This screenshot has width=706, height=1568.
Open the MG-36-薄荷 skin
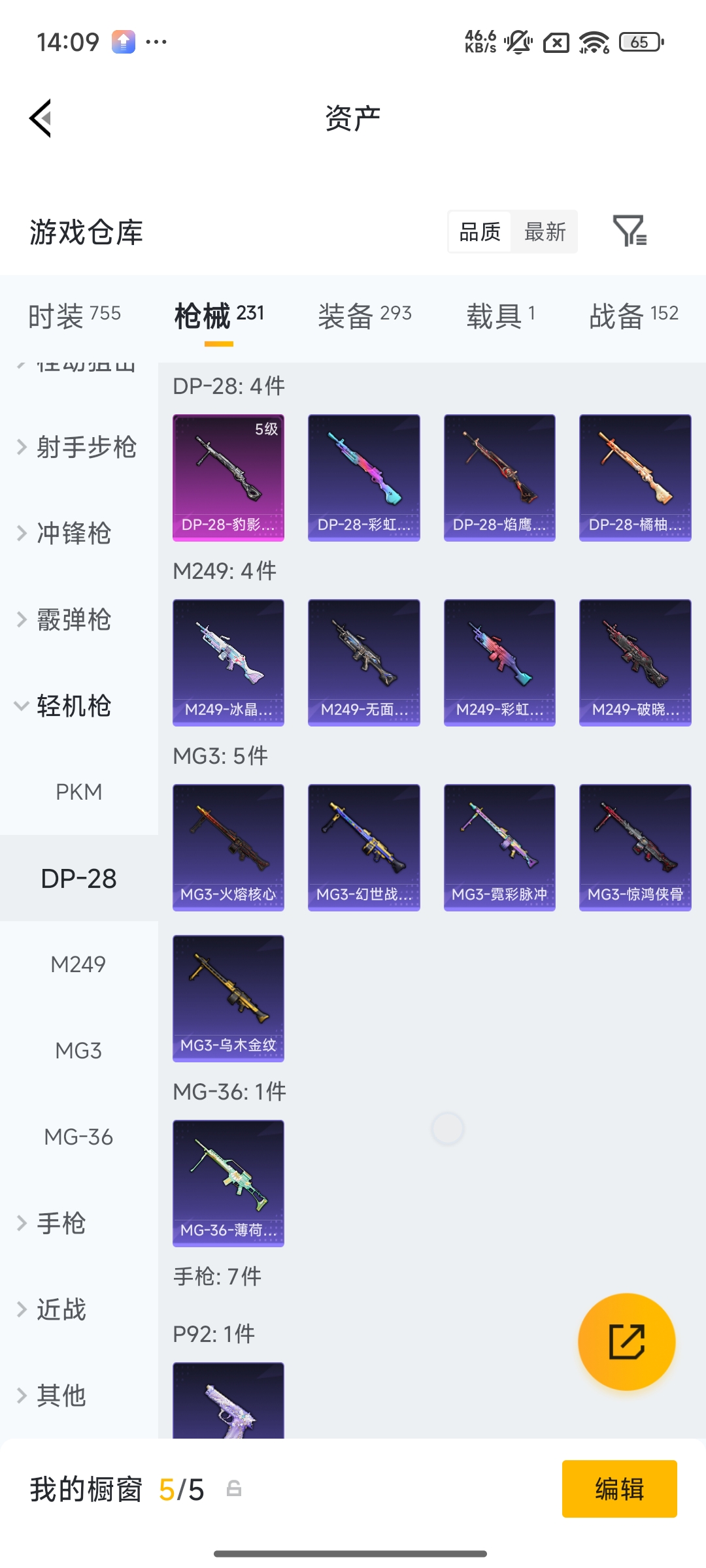click(x=228, y=1183)
